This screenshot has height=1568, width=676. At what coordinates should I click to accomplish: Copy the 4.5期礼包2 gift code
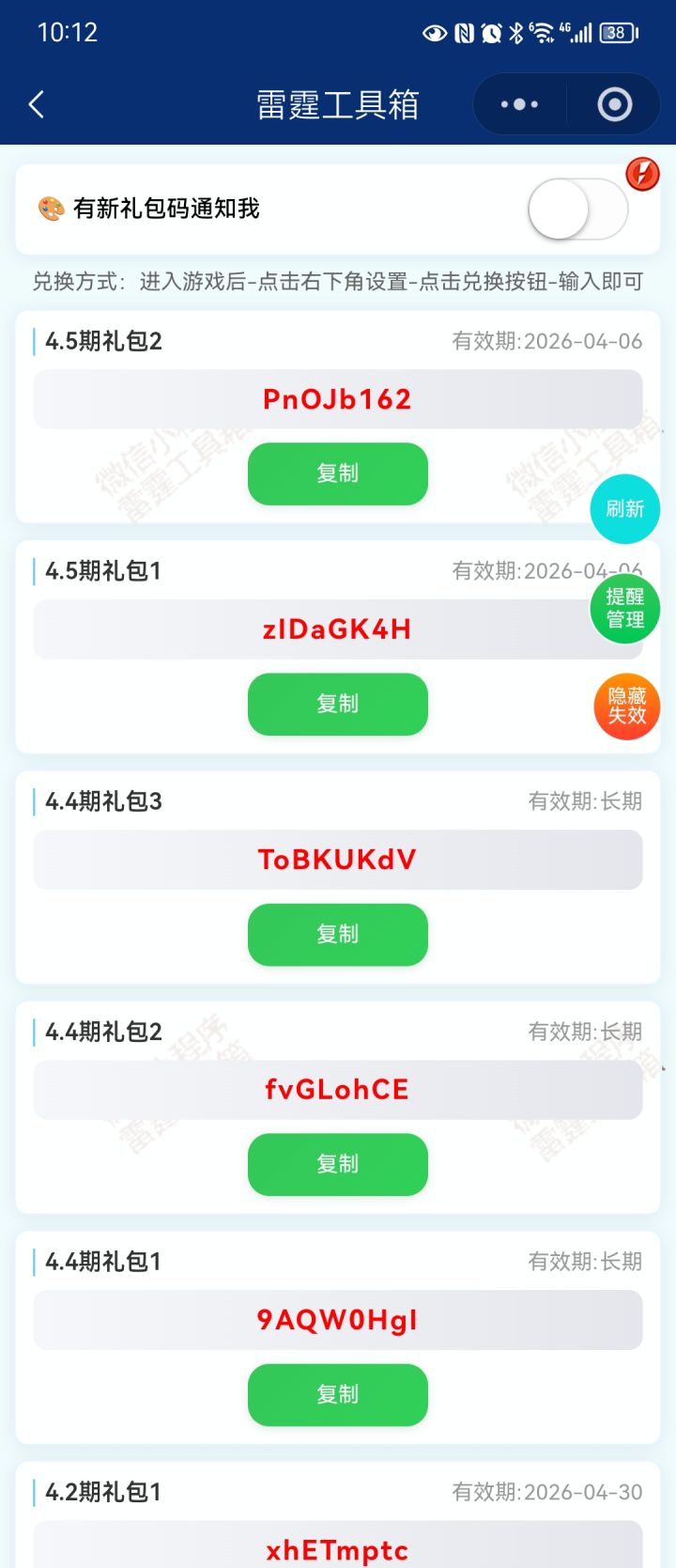point(337,474)
